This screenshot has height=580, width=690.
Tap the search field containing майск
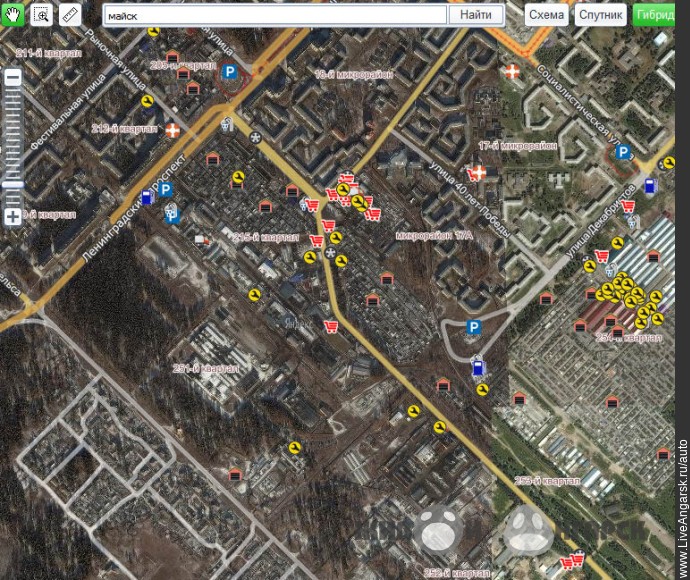tap(275, 15)
